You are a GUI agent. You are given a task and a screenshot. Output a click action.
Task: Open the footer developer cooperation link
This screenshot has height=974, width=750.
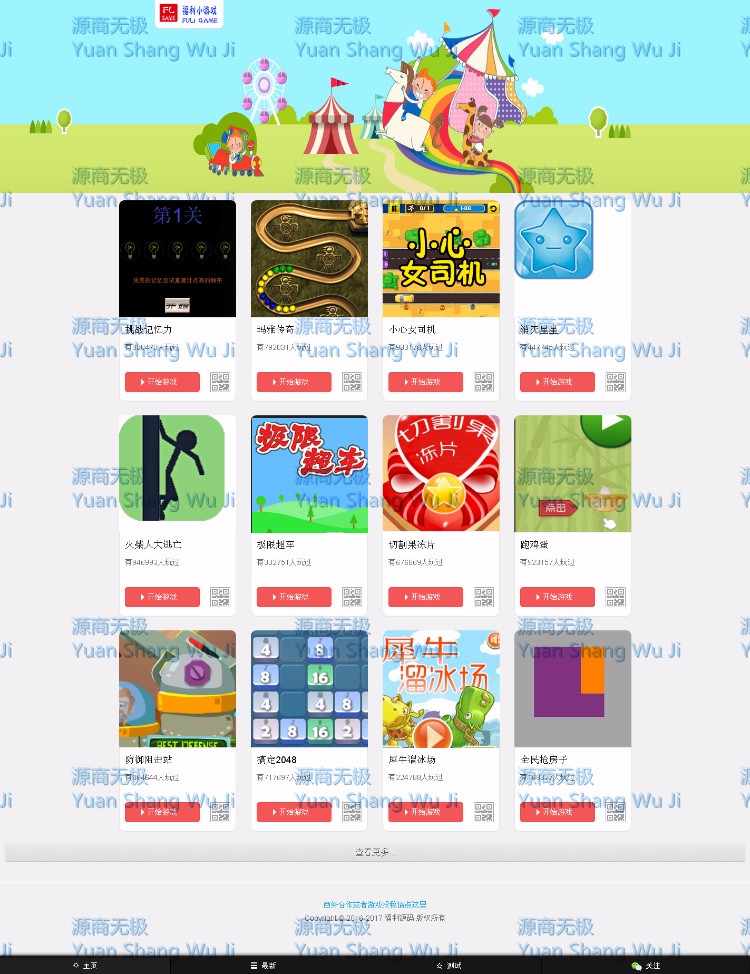(375, 904)
